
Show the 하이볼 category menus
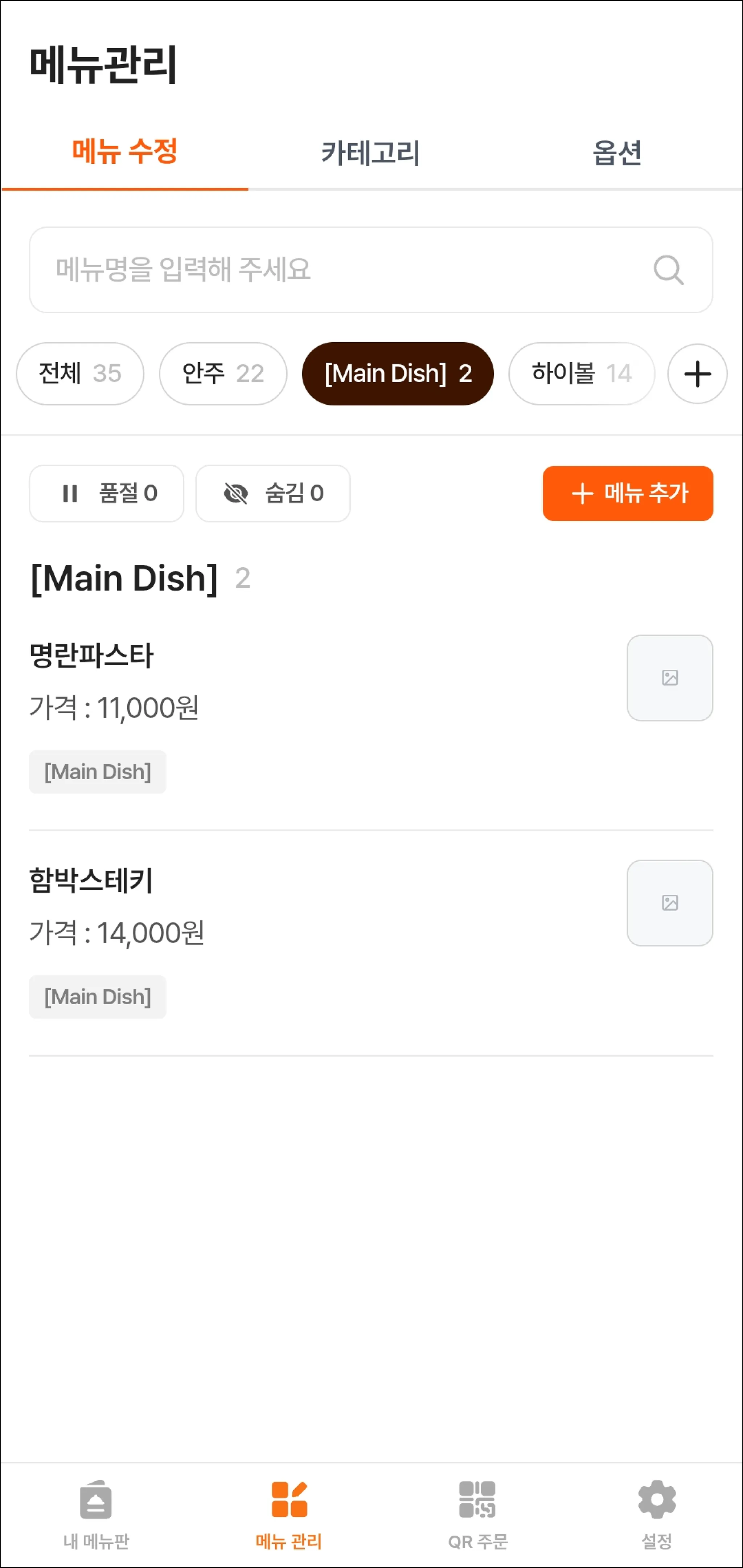pyautogui.click(x=581, y=373)
